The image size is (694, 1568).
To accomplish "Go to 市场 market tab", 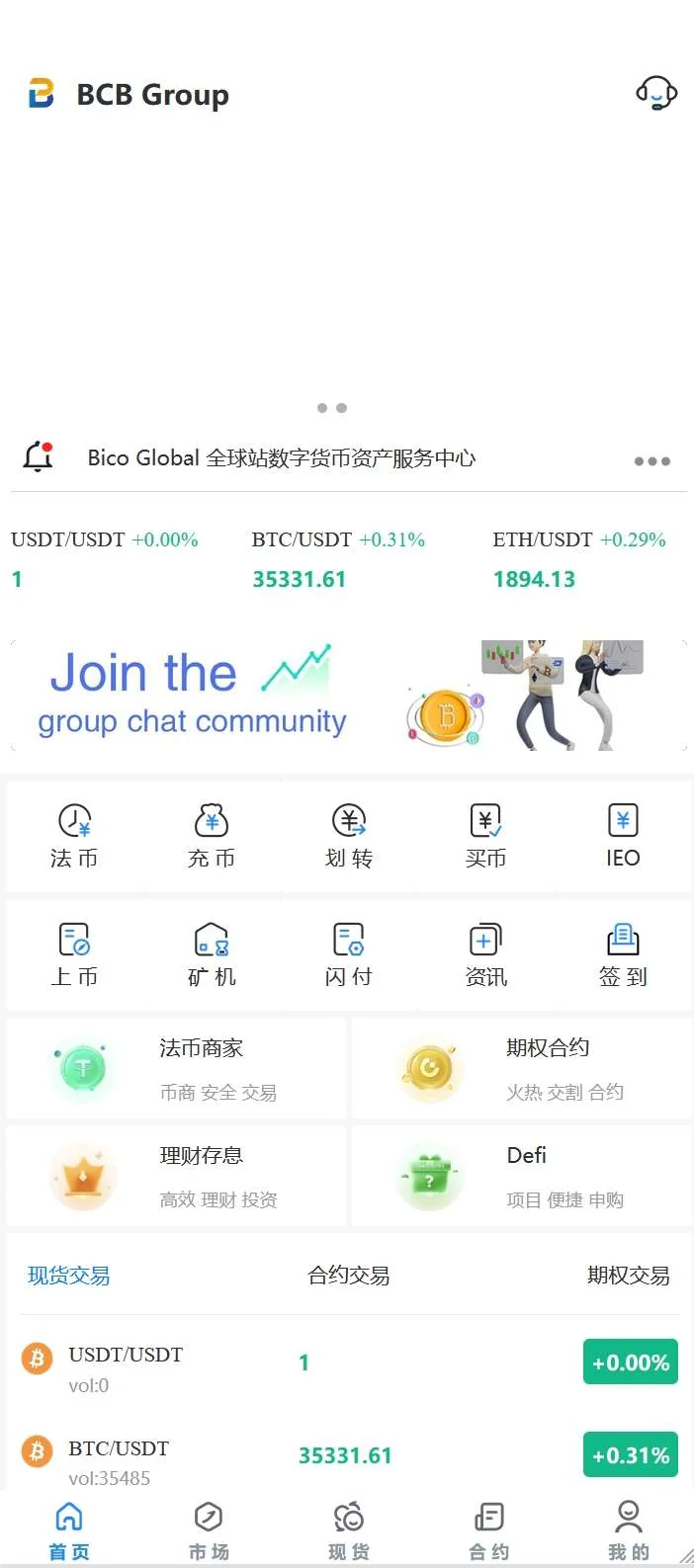I will pos(209,1530).
